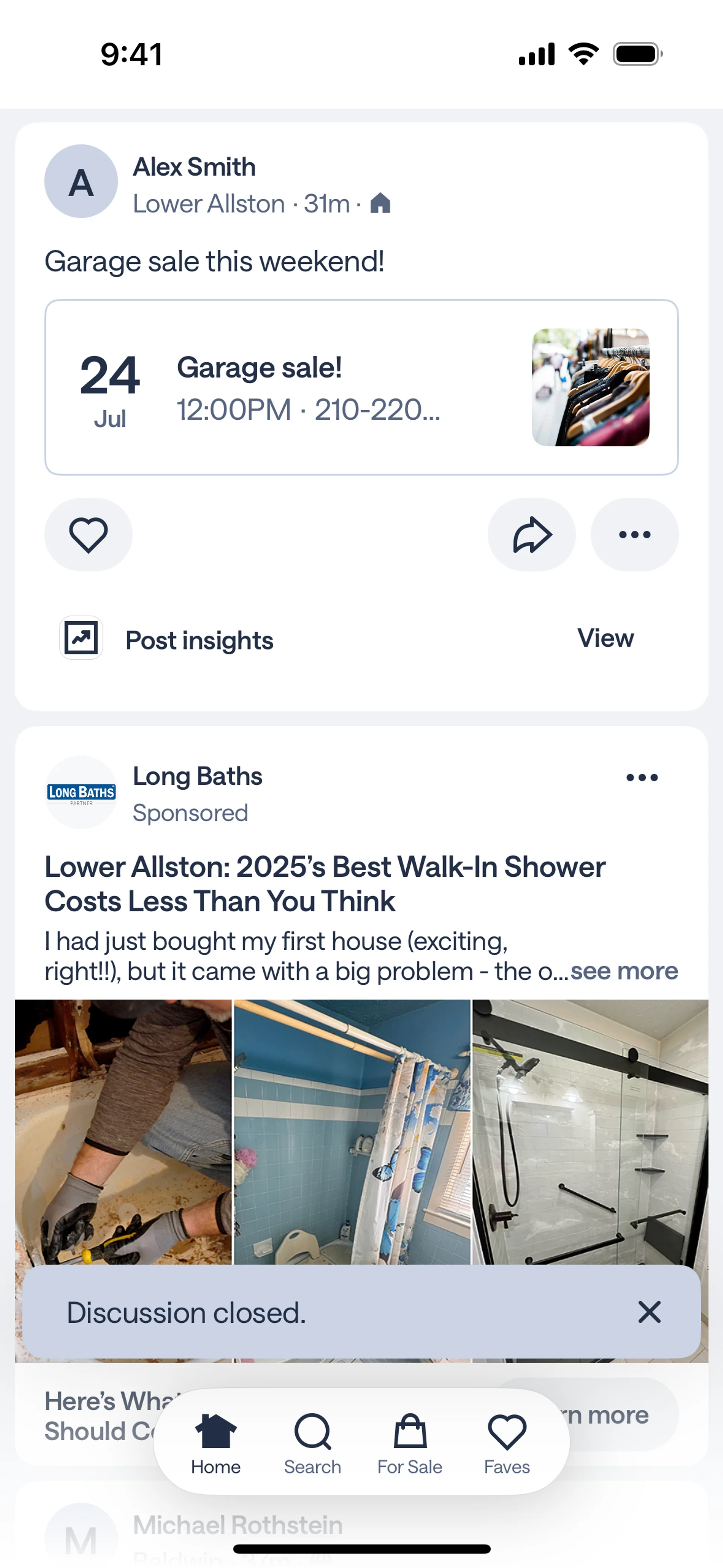Dismiss the Discussion closed banner
This screenshot has height=1568, width=723.
(649, 1312)
